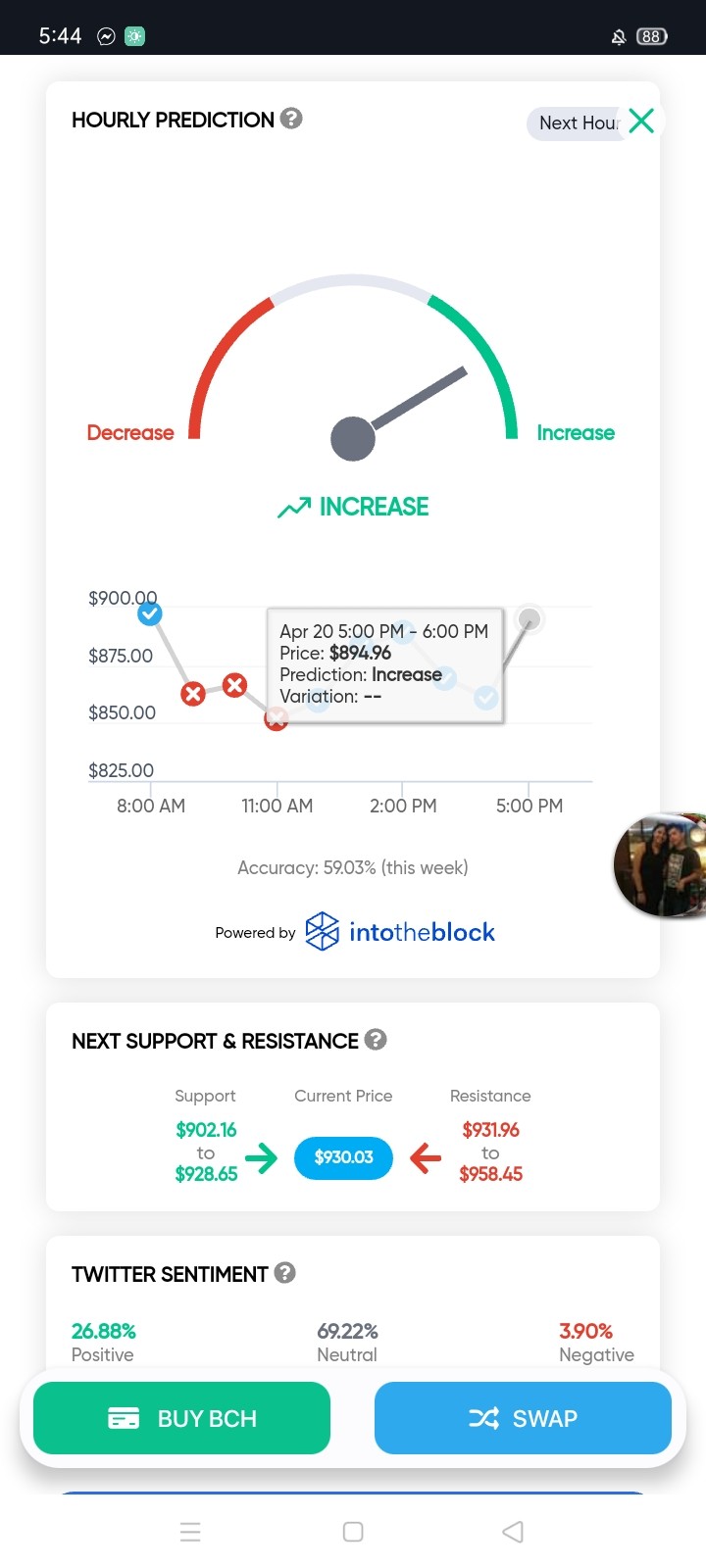This screenshot has height=1568, width=706.
Task: Open the Messenger chat head bubble
Action: pos(661,865)
